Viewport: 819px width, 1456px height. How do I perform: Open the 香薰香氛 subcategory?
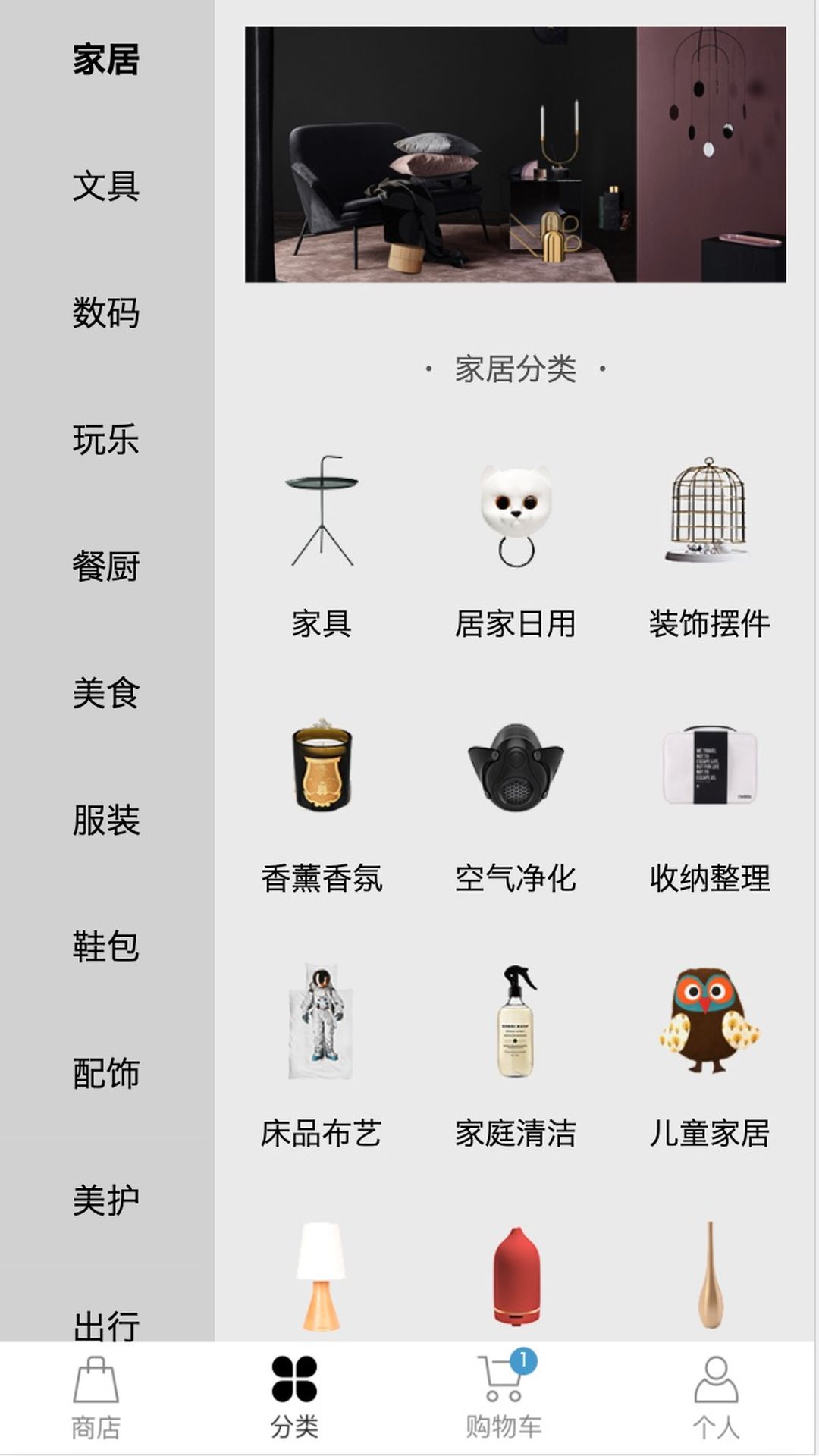coord(322,804)
